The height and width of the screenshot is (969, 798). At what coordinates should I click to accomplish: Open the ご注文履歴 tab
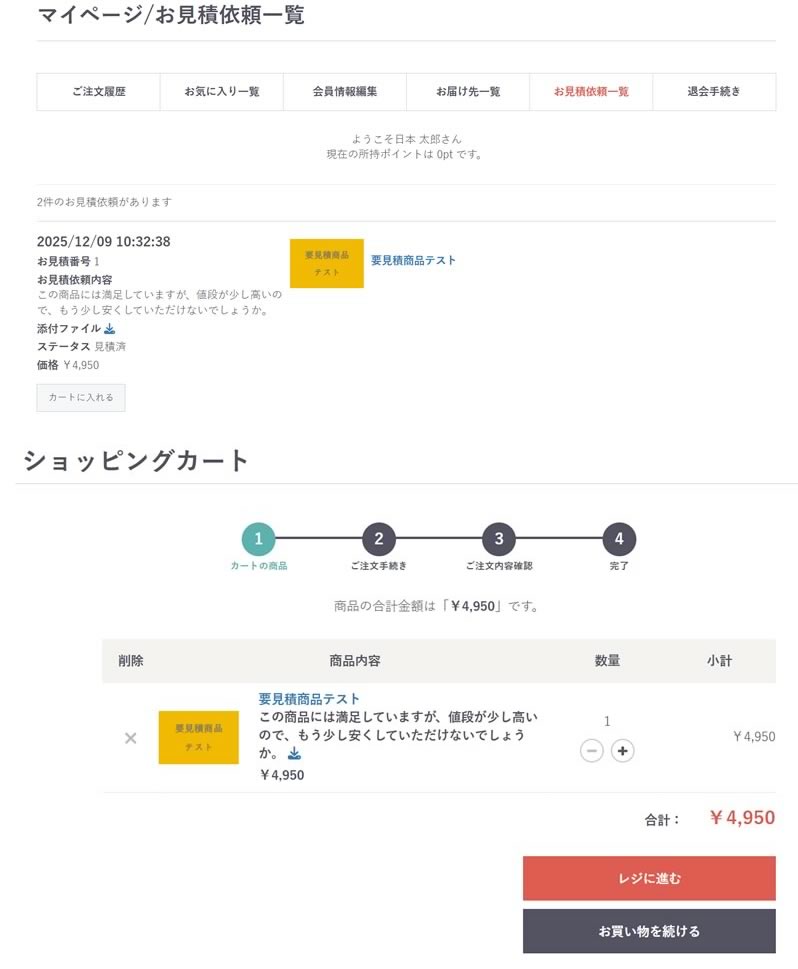[98, 91]
